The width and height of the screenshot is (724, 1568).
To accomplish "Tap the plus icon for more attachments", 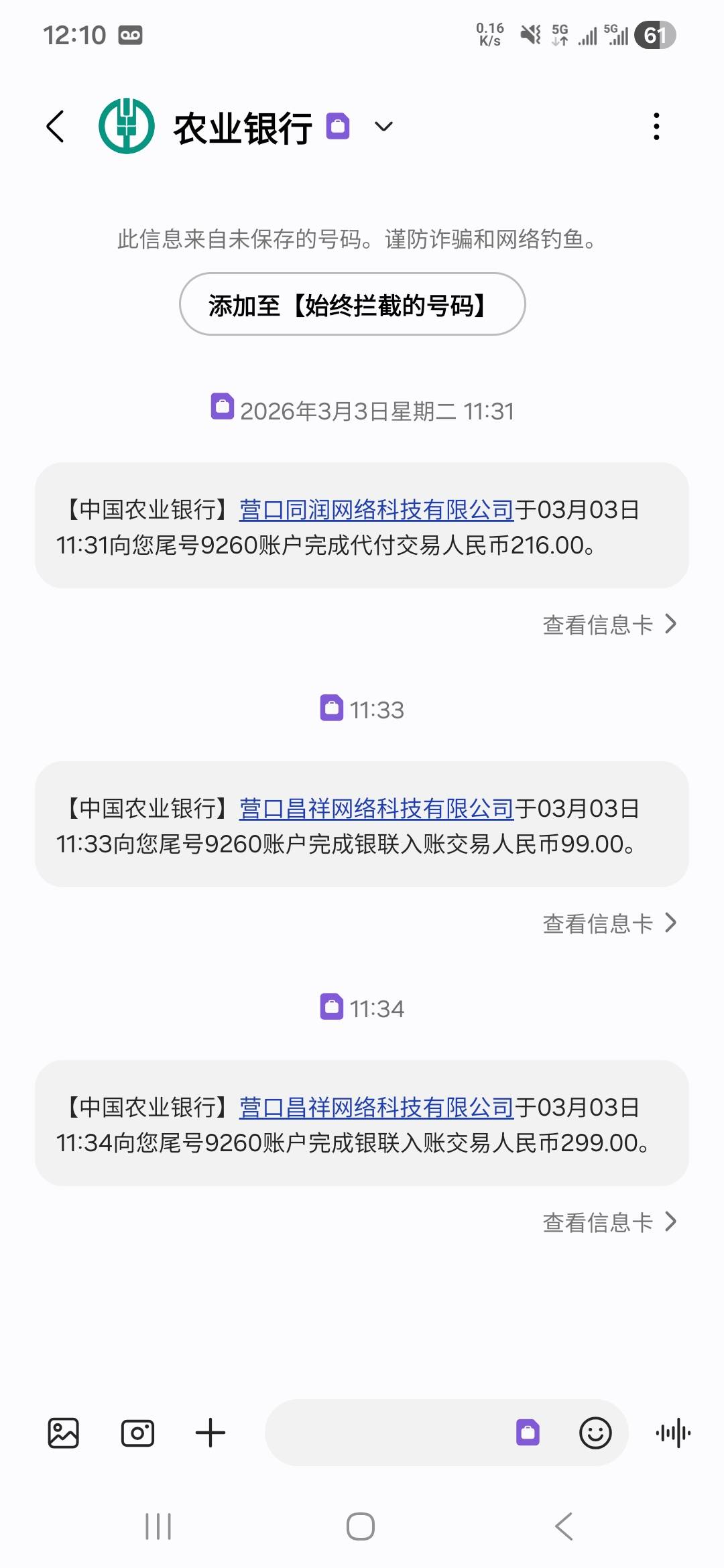I will (210, 1433).
